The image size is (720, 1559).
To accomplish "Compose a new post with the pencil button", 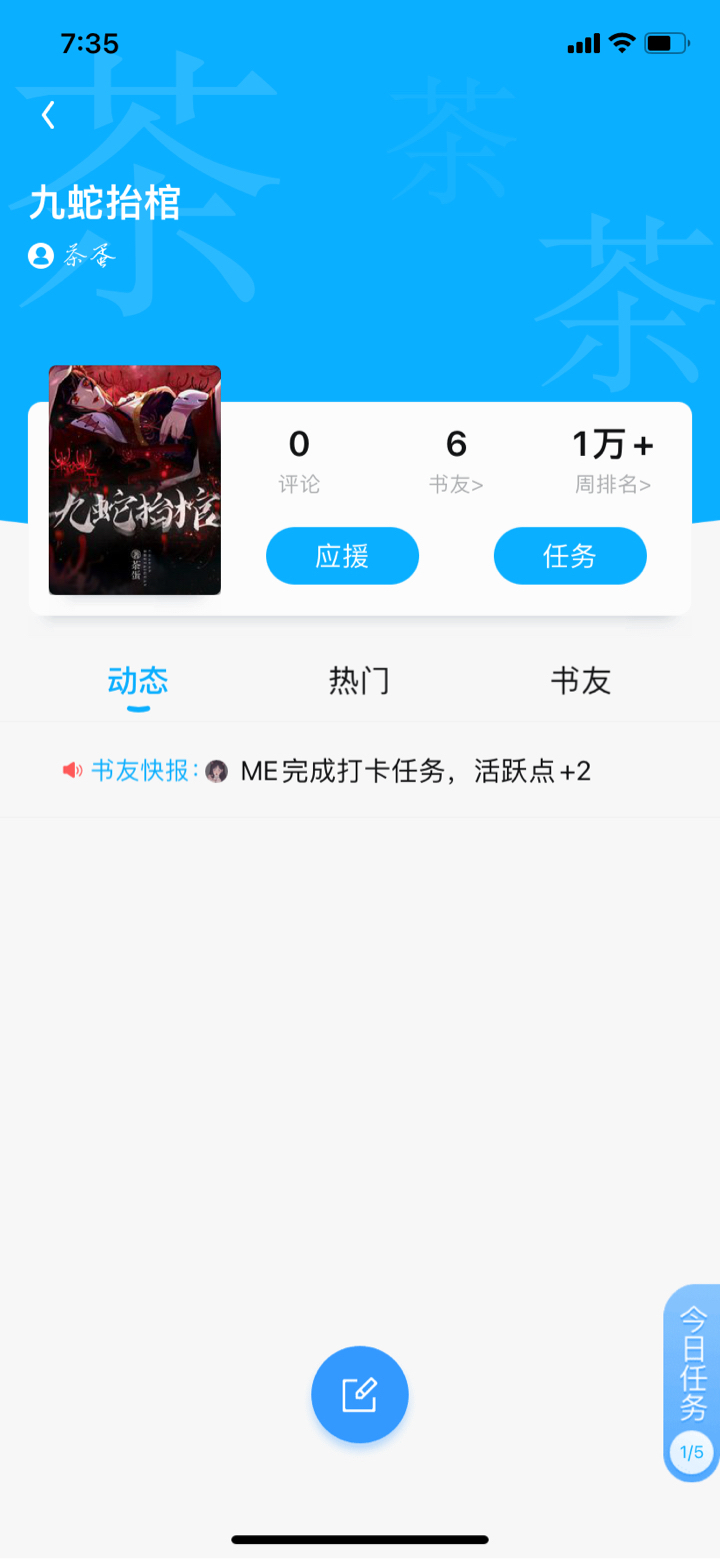I will click(x=360, y=1394).
